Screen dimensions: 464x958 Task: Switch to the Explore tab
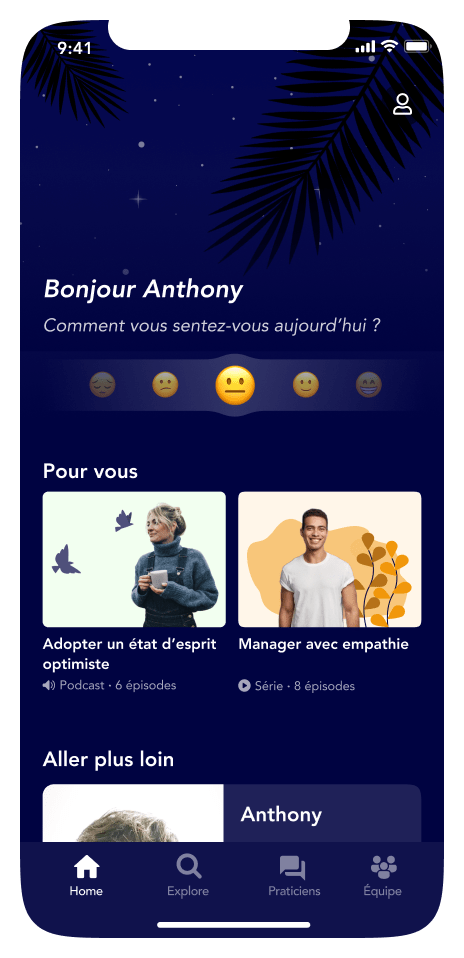[x=188, y=876]
